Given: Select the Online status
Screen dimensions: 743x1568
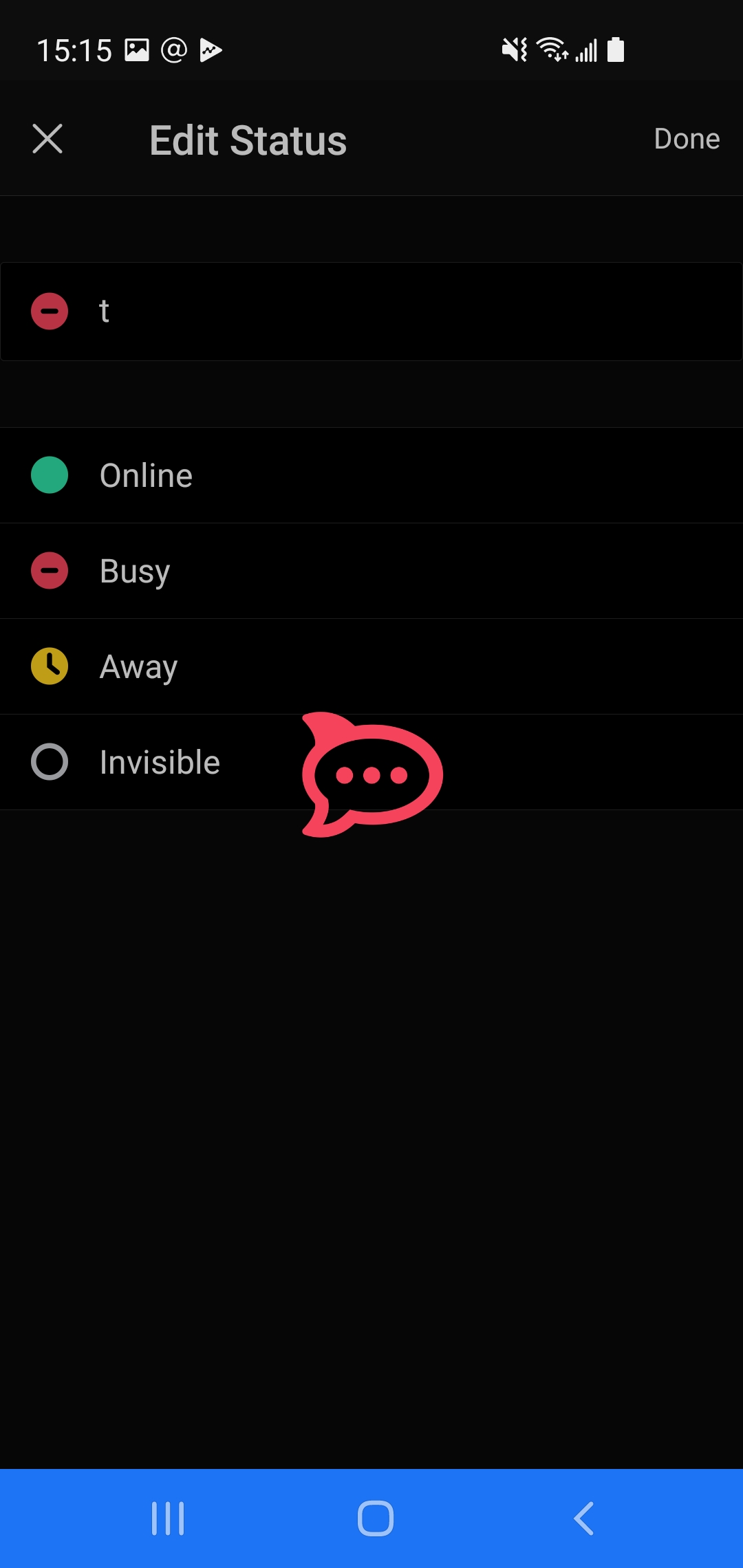Looking at the screenshot, I should [146, 475].
